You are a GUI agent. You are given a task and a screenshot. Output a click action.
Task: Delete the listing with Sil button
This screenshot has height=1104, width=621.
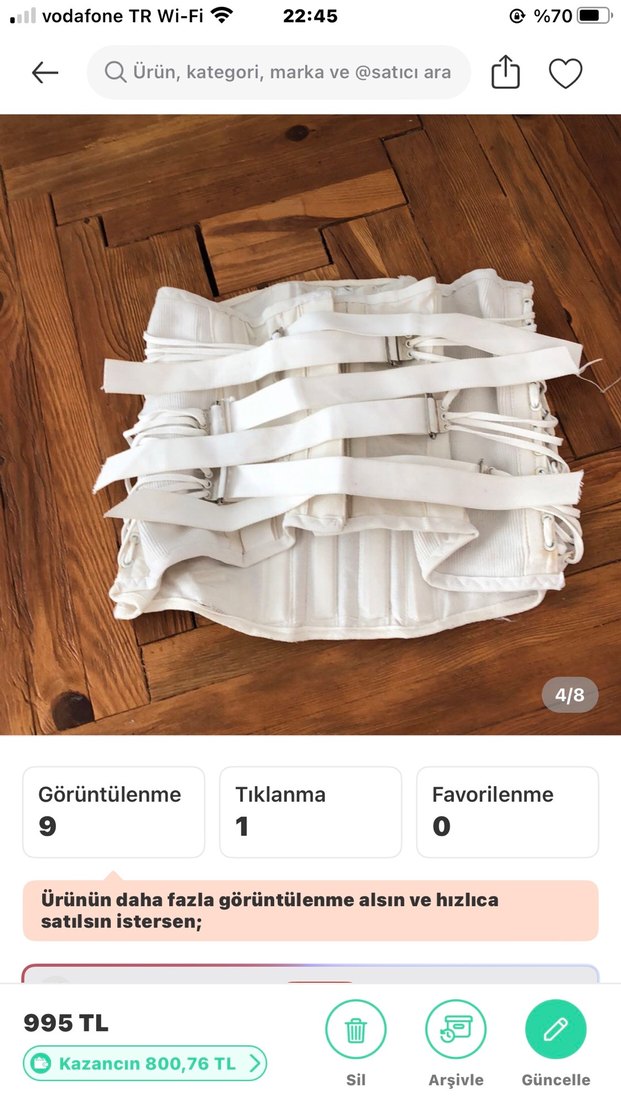tap(356, 1031)
